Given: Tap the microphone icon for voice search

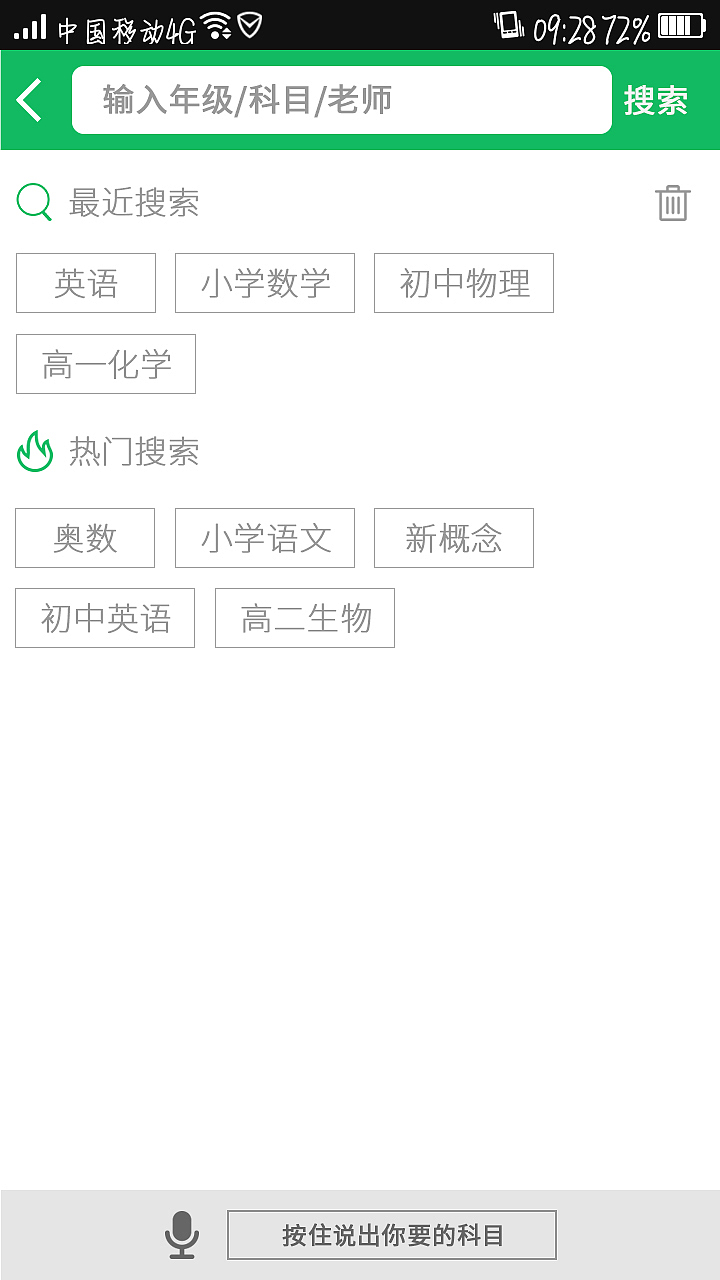Looking at the screenshot, I should coord(182,1233).
